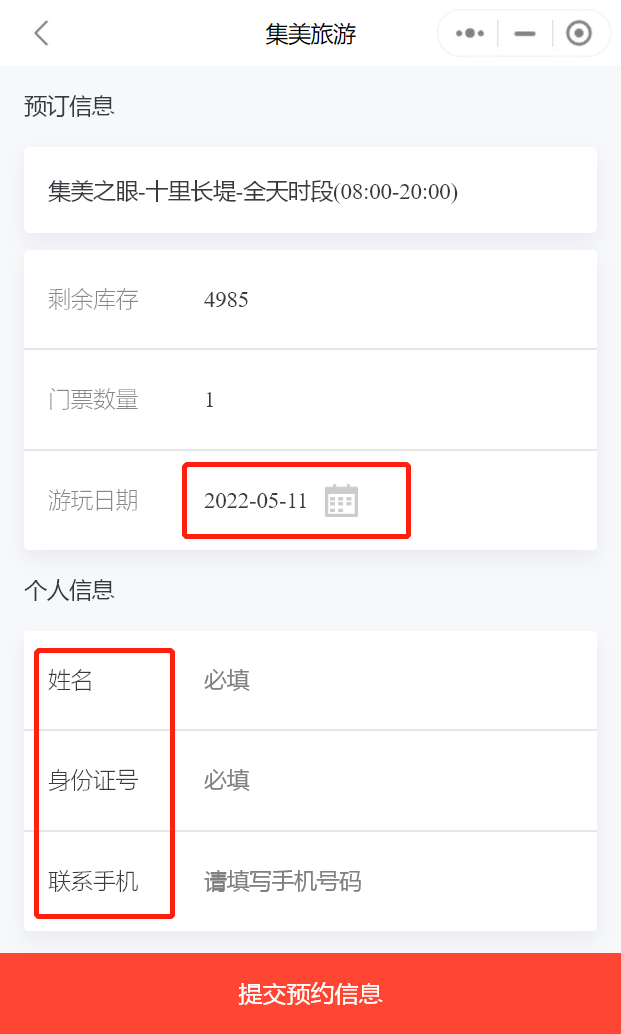Image resolution: width=621 pixels, height=1034 pixels.
Task: Submit with the 提交预约信息 button
Action: coord(310,994)
